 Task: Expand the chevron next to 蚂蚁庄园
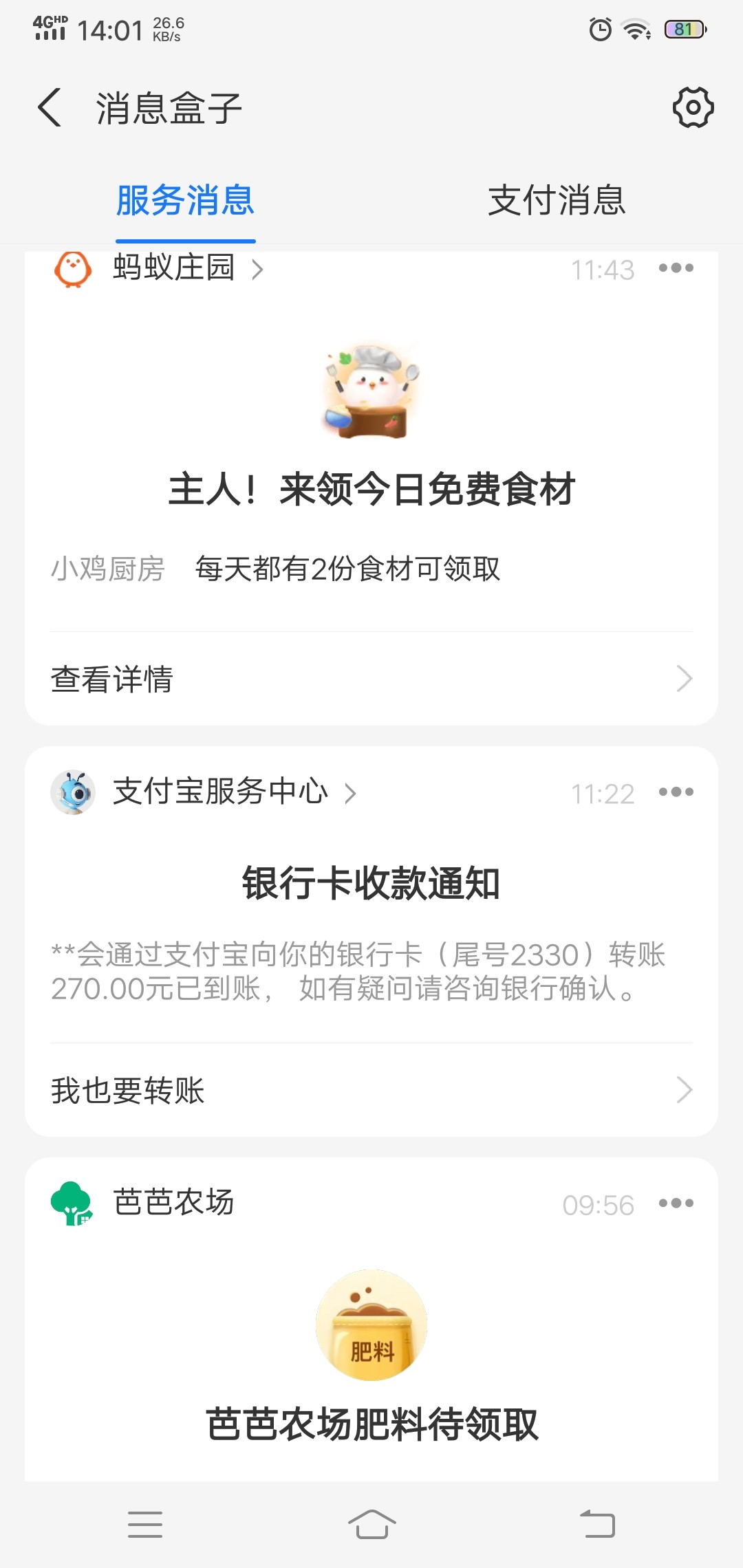tap(259, 270)
